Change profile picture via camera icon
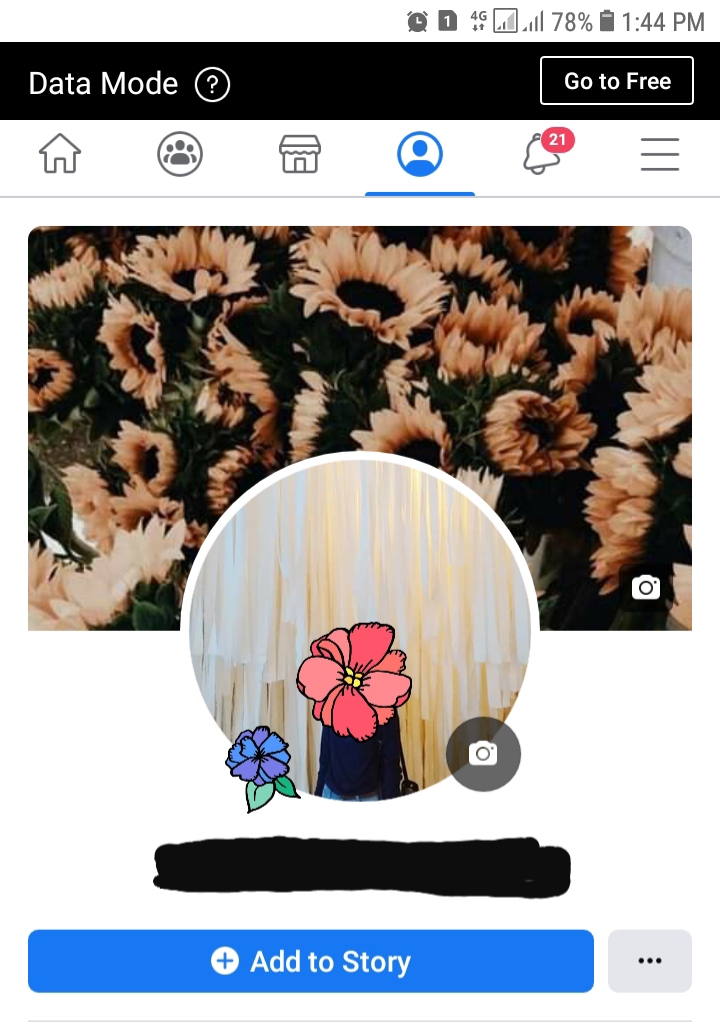Screen dimensions: 720x1030 coord(483,753)
